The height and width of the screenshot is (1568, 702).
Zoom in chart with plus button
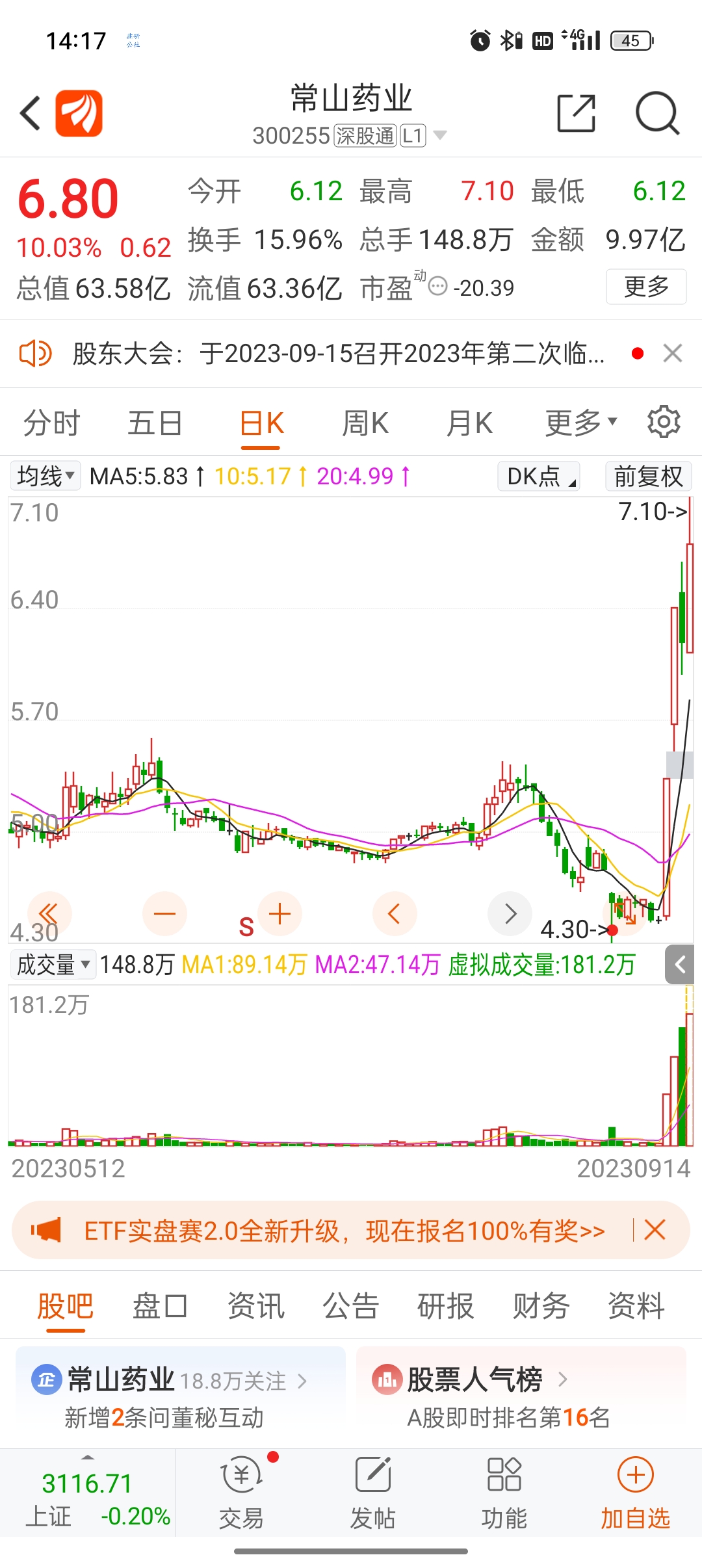279,913
